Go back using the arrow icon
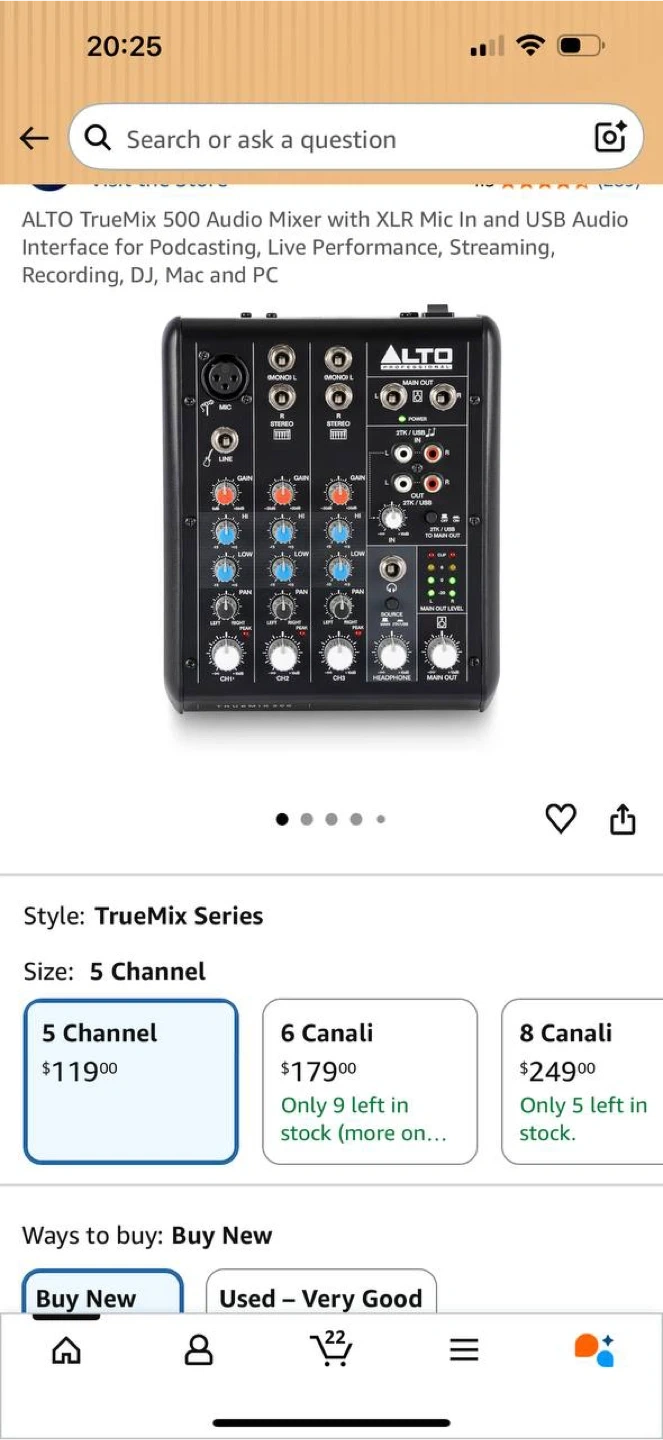This screenshot has width=663, height=1440. point(34,138)
